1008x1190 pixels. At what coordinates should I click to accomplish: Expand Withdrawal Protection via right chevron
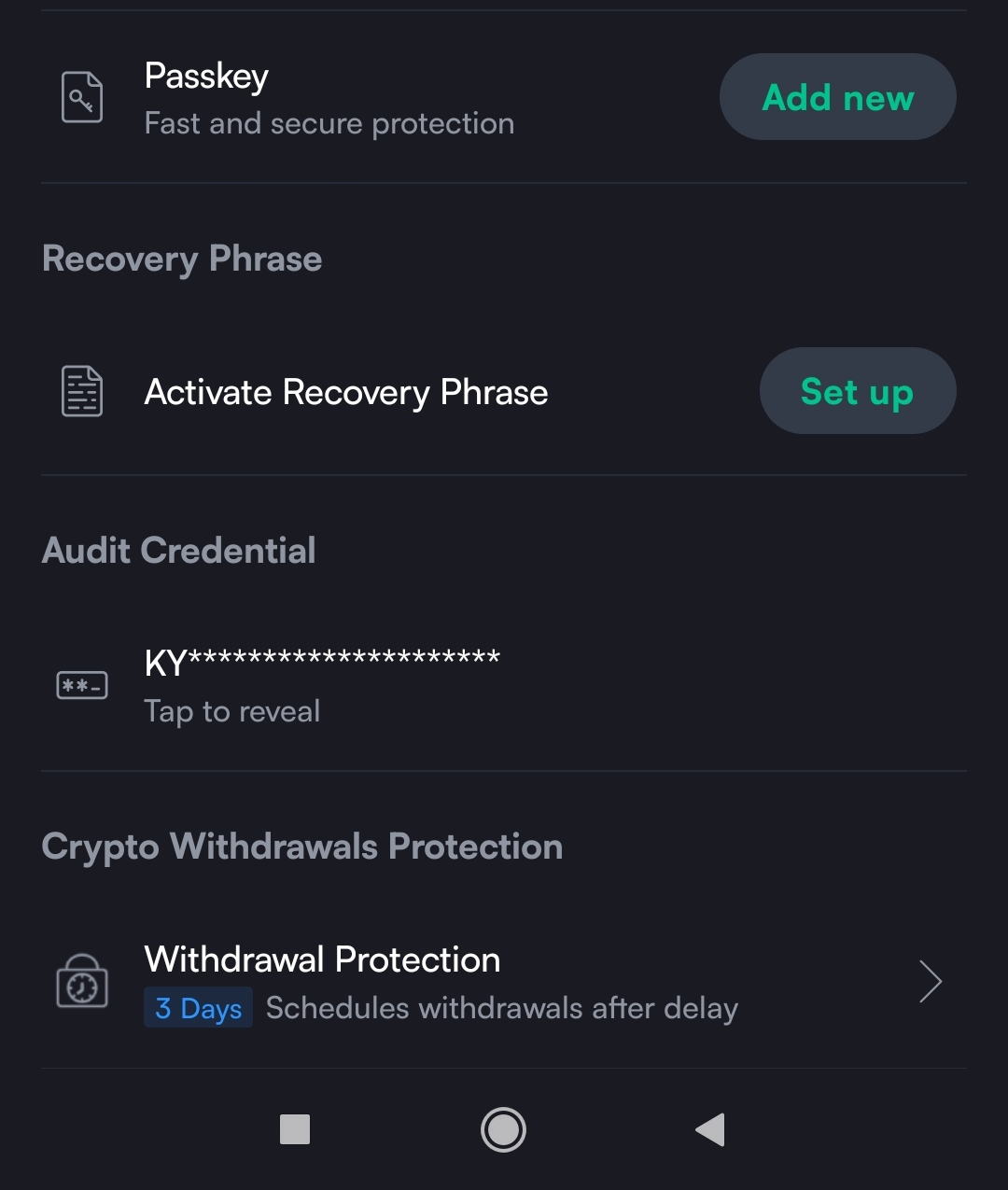coord(931,981)
